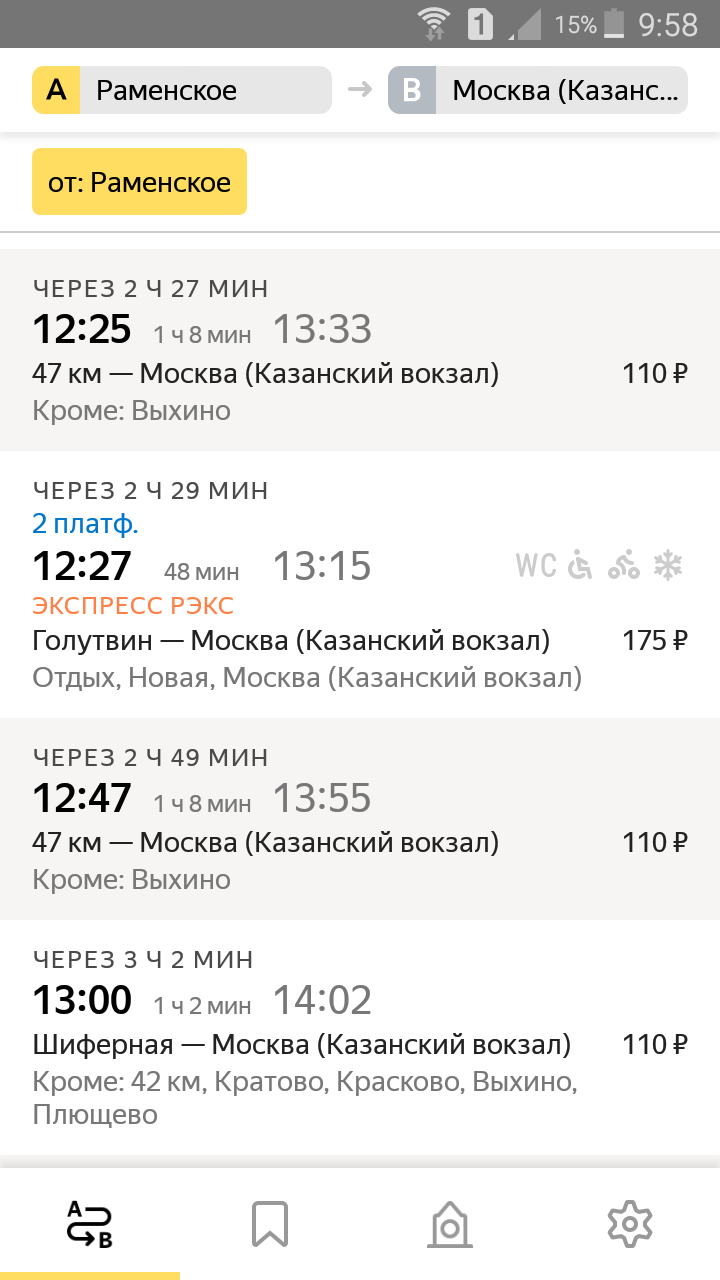The height and width of the screenshot is (1280, 720).
Task: View the 13:00 Шиферная train details
Action: click(360, 1038)
